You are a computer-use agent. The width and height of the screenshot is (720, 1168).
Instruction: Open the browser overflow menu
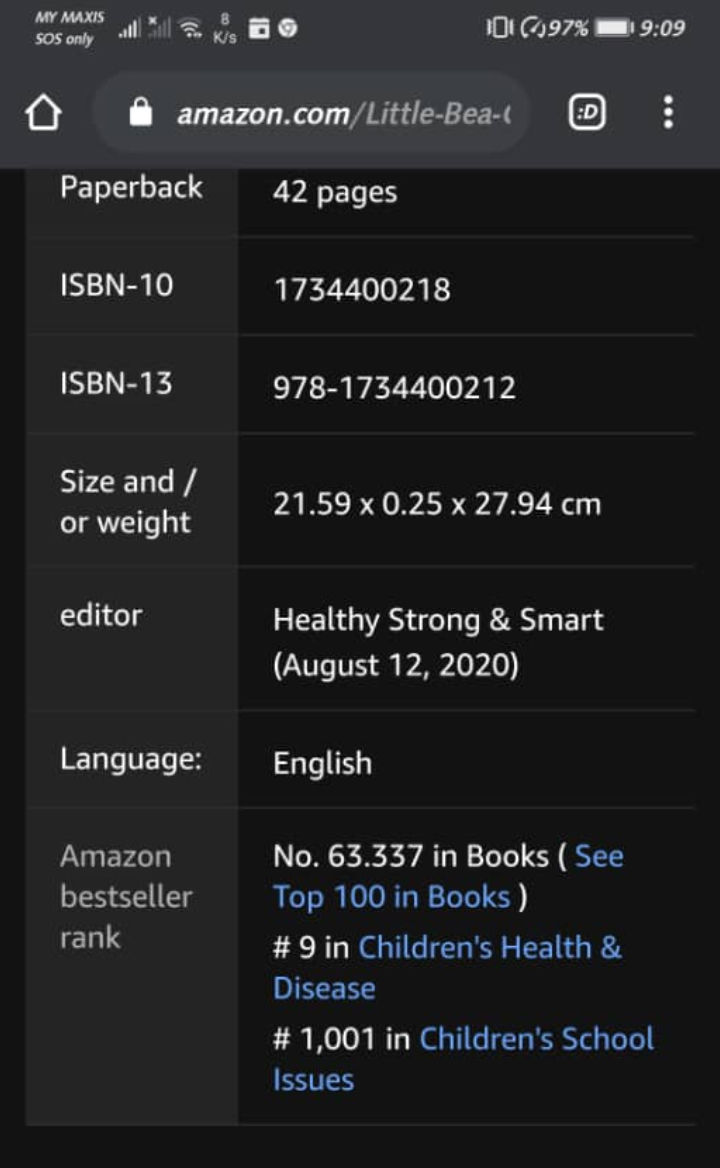[x=668, y=112]
